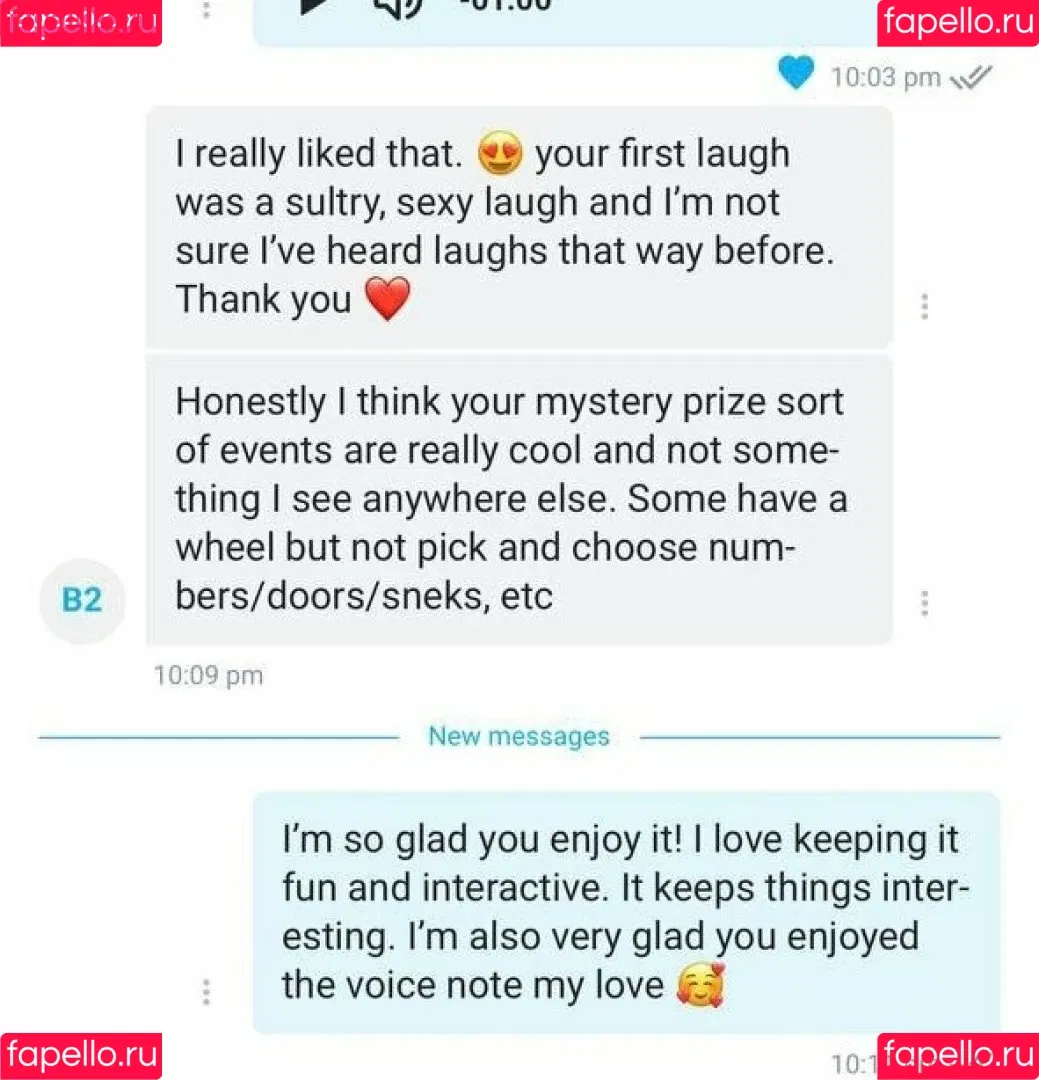Image resolution: width=1039 pixels, height=1080 pixels.
Task: Tap the blue heart on the voice note
Action: click(x=796, y=72)
